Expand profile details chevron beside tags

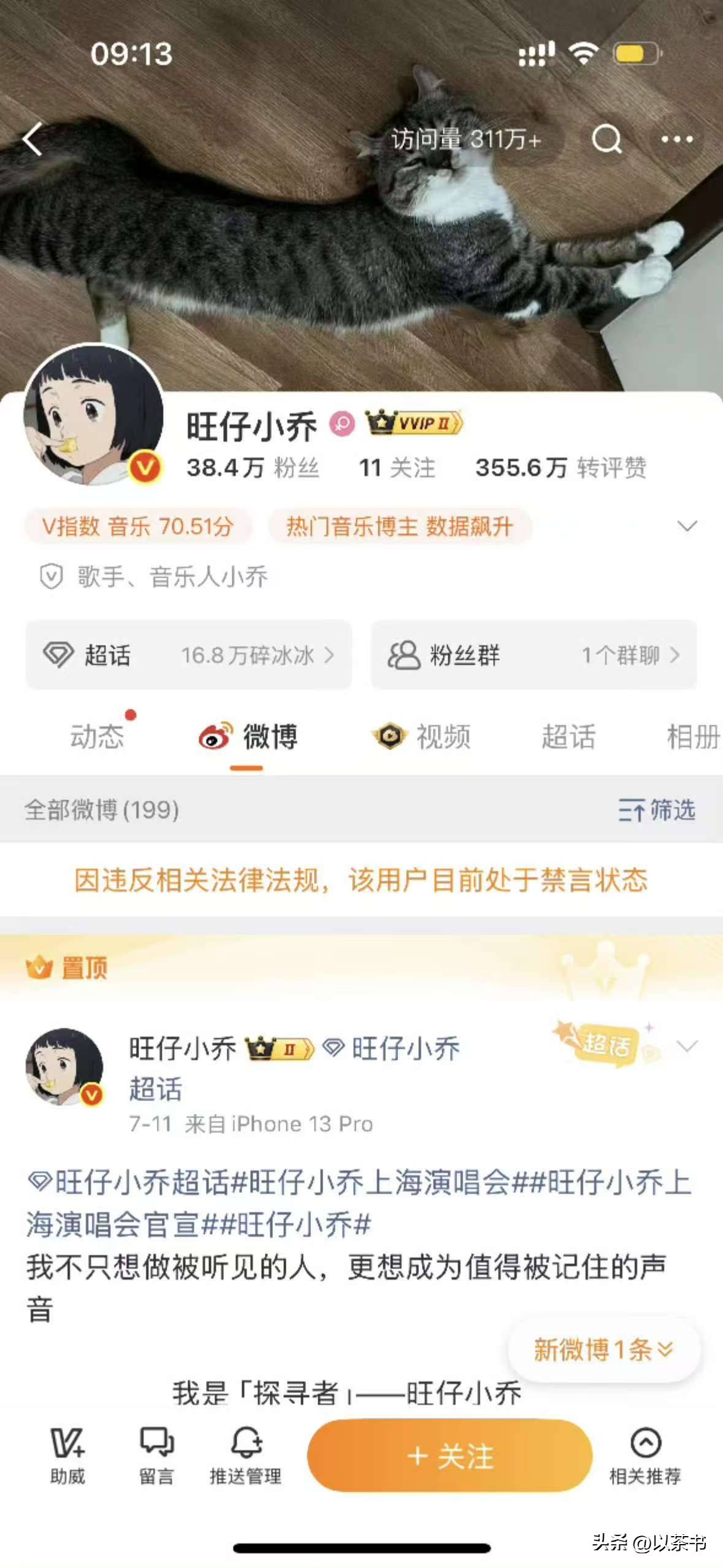point(687,526)
